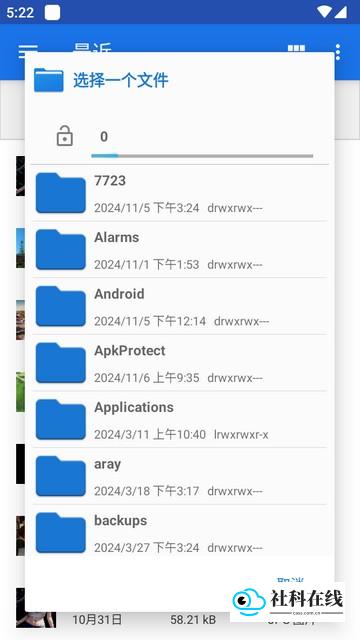Open the Alarms folder

pos(180,250)
